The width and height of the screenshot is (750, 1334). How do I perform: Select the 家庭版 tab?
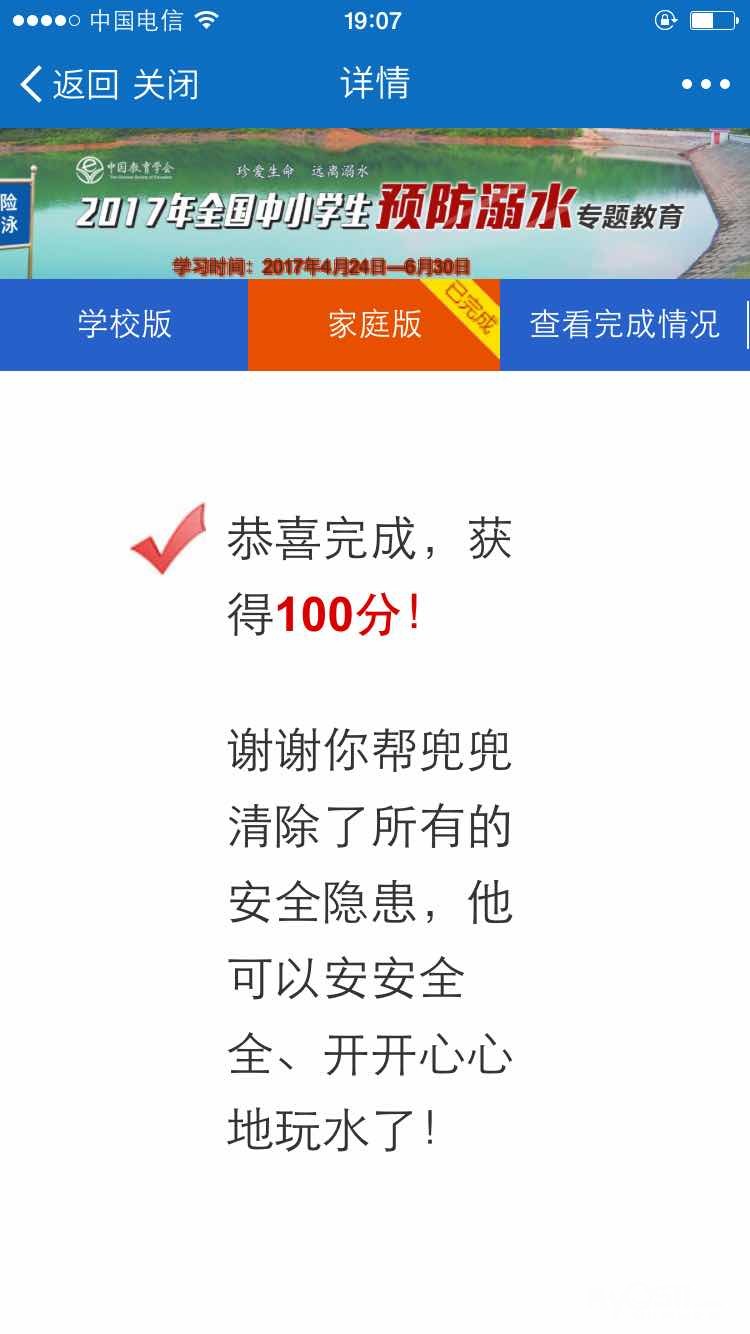coord(374,325)
